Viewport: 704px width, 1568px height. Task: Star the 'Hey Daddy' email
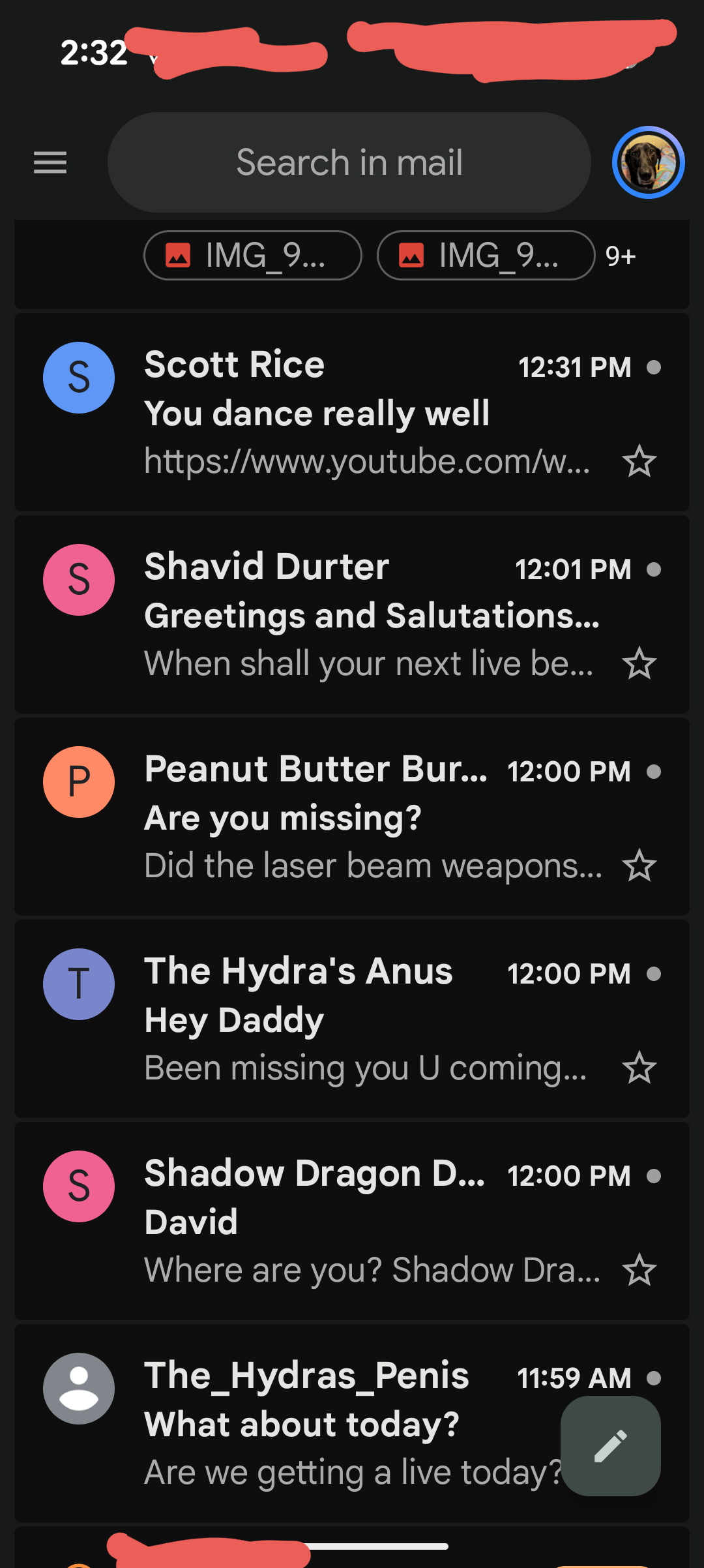(x=639, y=1068)
